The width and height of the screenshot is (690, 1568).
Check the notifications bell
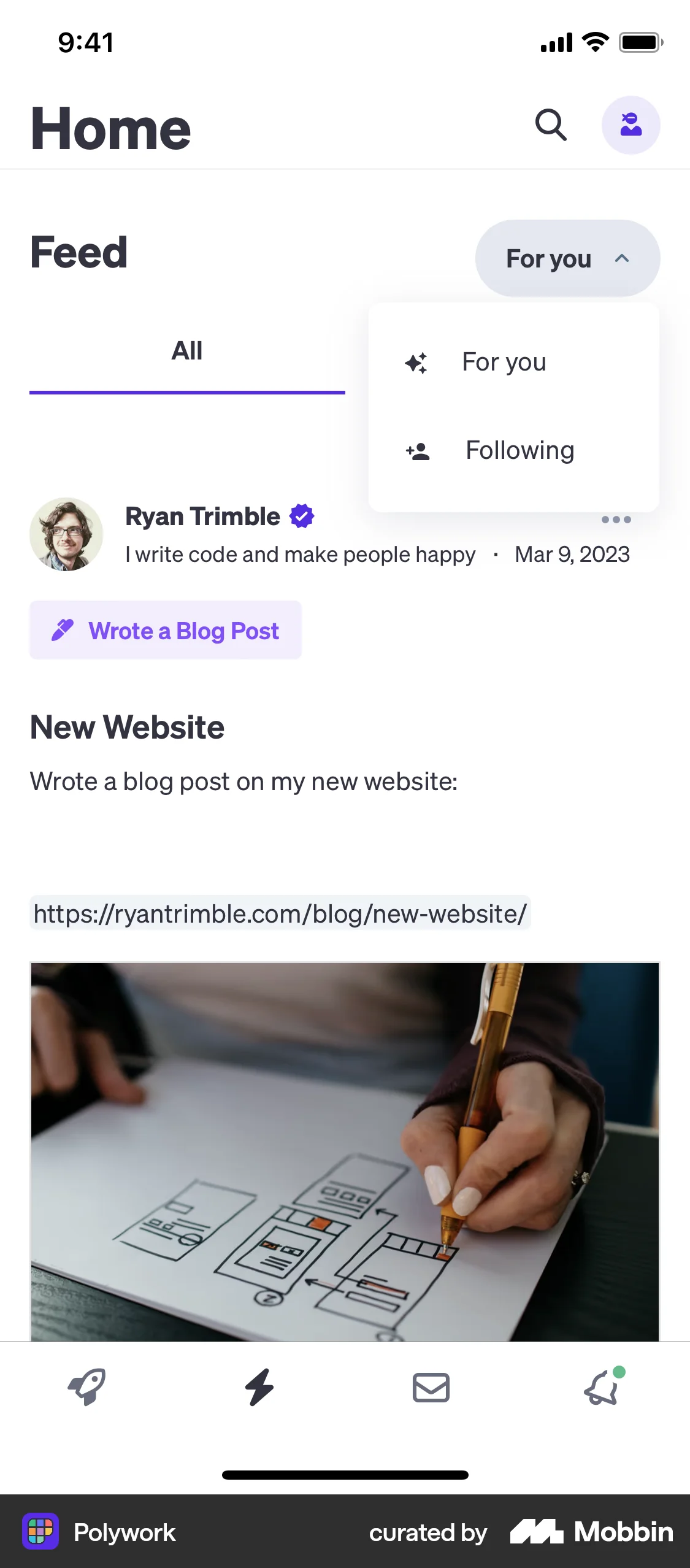pyautogui.click(x=602, y=1388)
